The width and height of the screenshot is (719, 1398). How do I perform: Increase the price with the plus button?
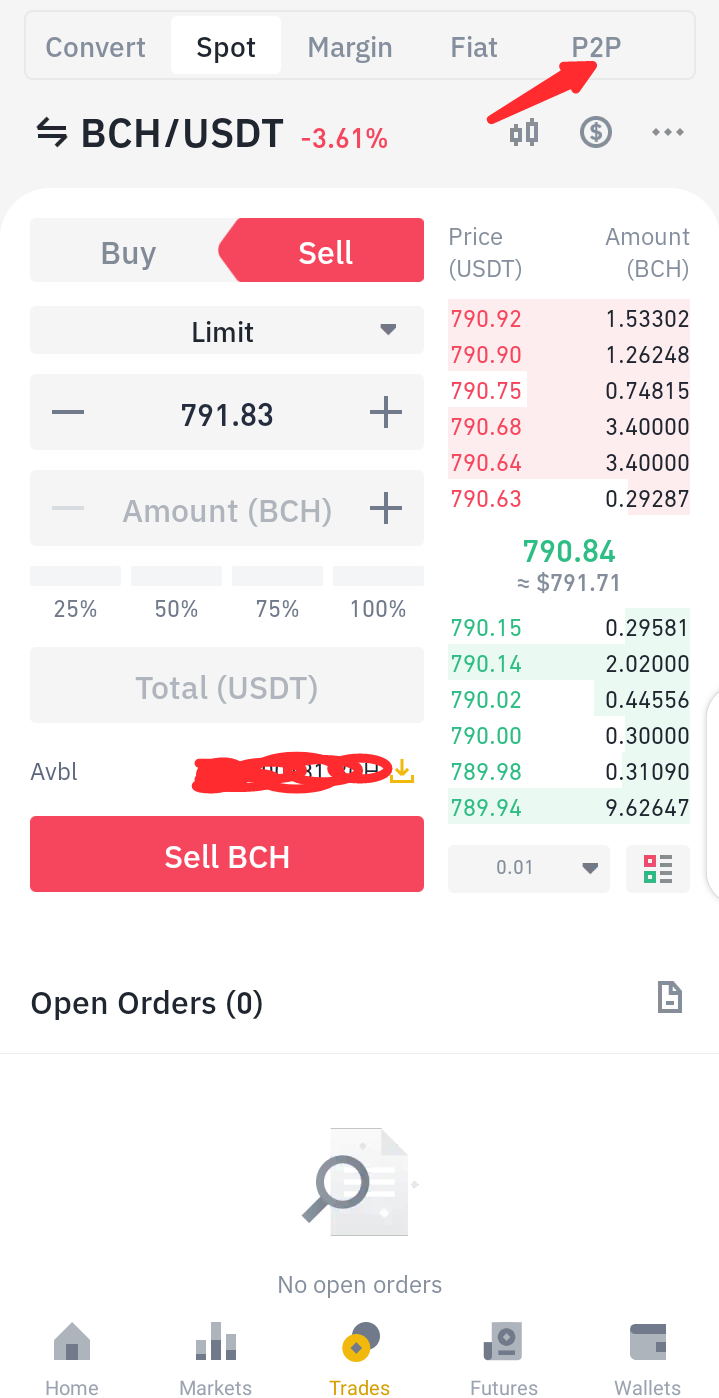[x=386, y=413]
